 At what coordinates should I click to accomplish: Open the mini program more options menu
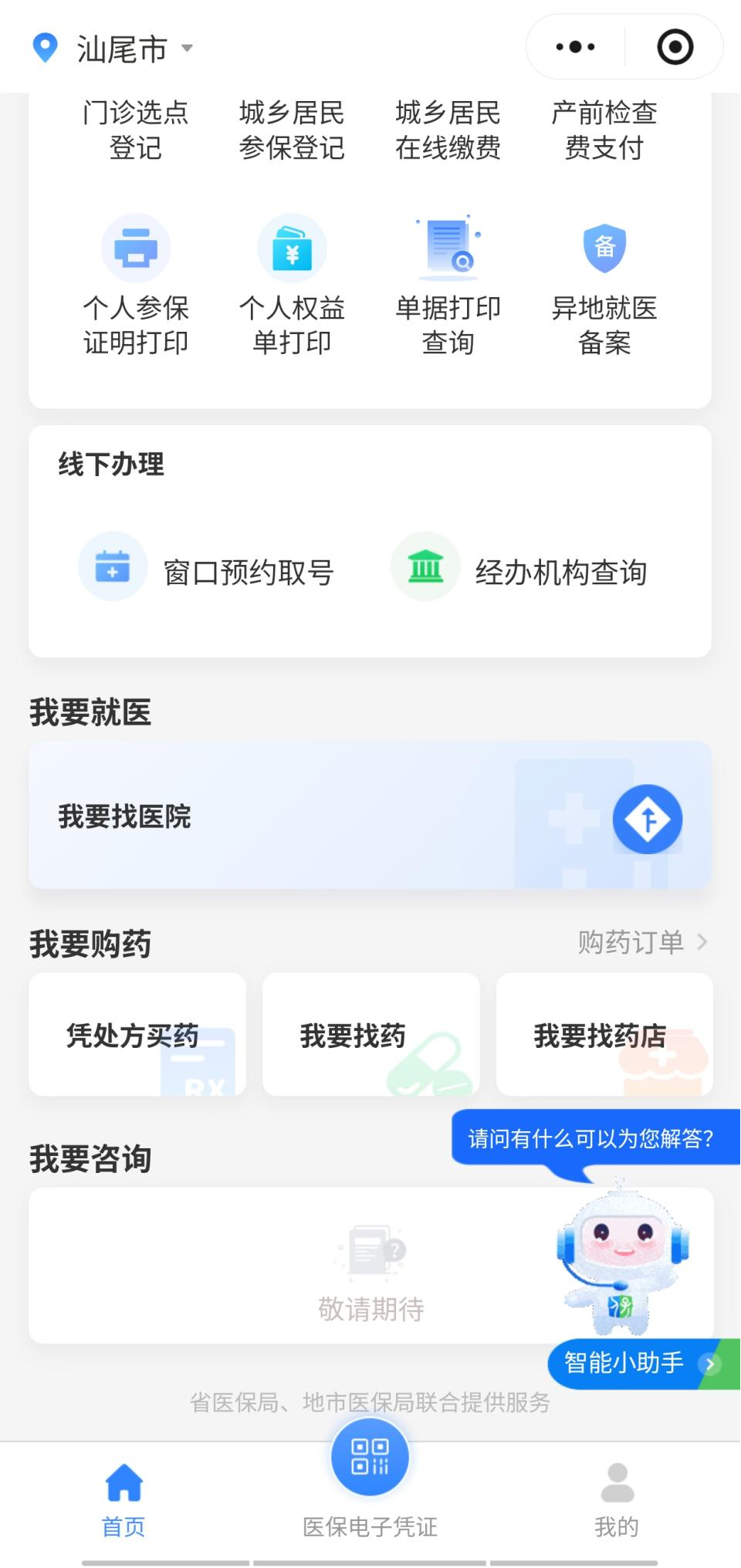[575, 47]
